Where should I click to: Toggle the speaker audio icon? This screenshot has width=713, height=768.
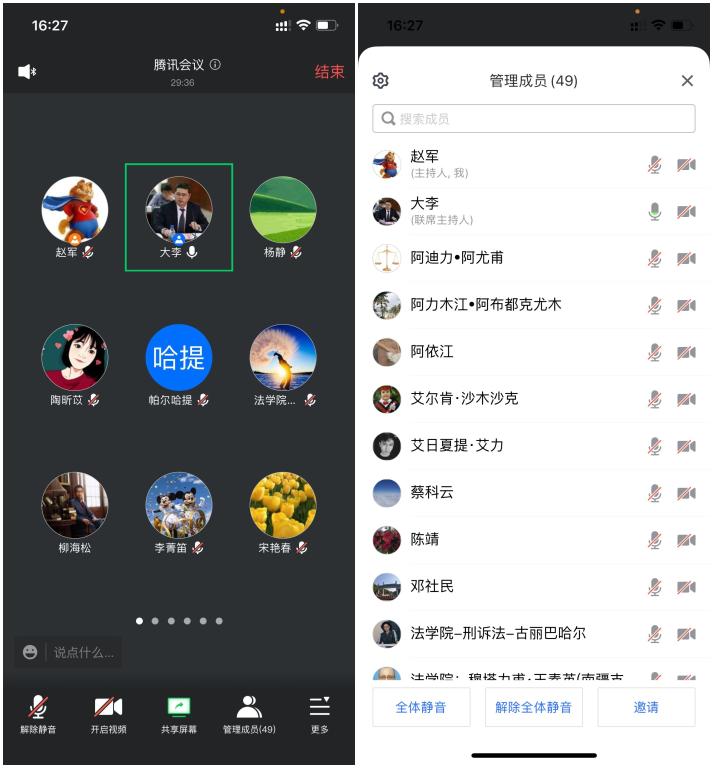(27, 71)
